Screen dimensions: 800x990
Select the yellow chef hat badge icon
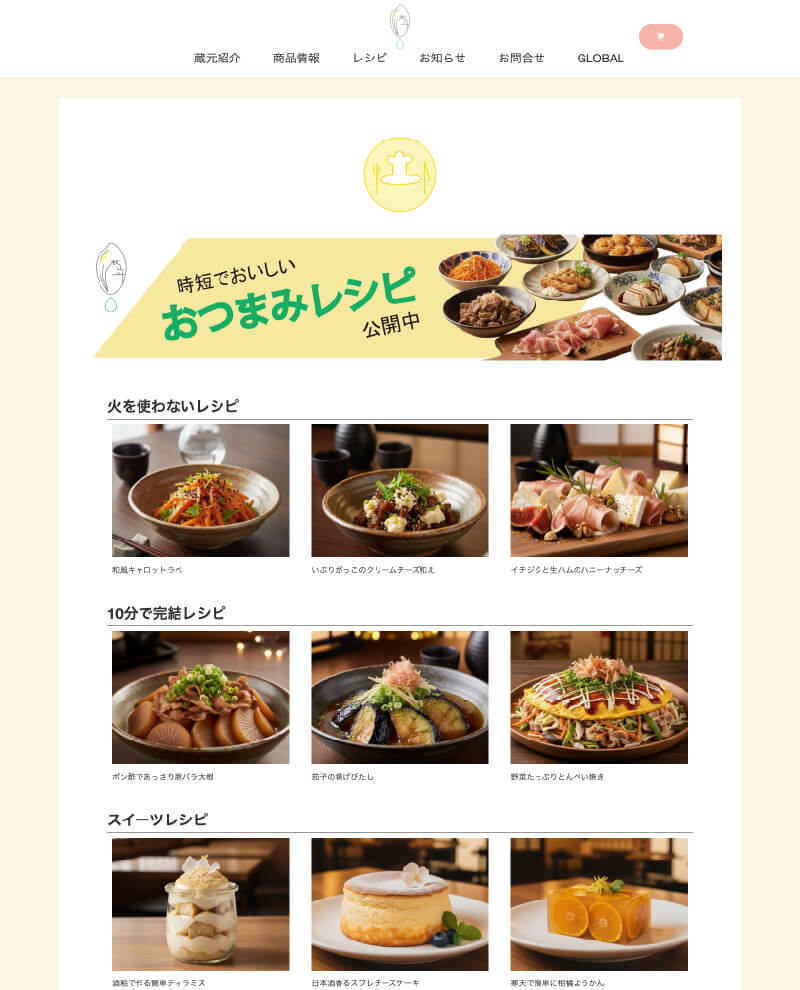(x=399, y=174)
